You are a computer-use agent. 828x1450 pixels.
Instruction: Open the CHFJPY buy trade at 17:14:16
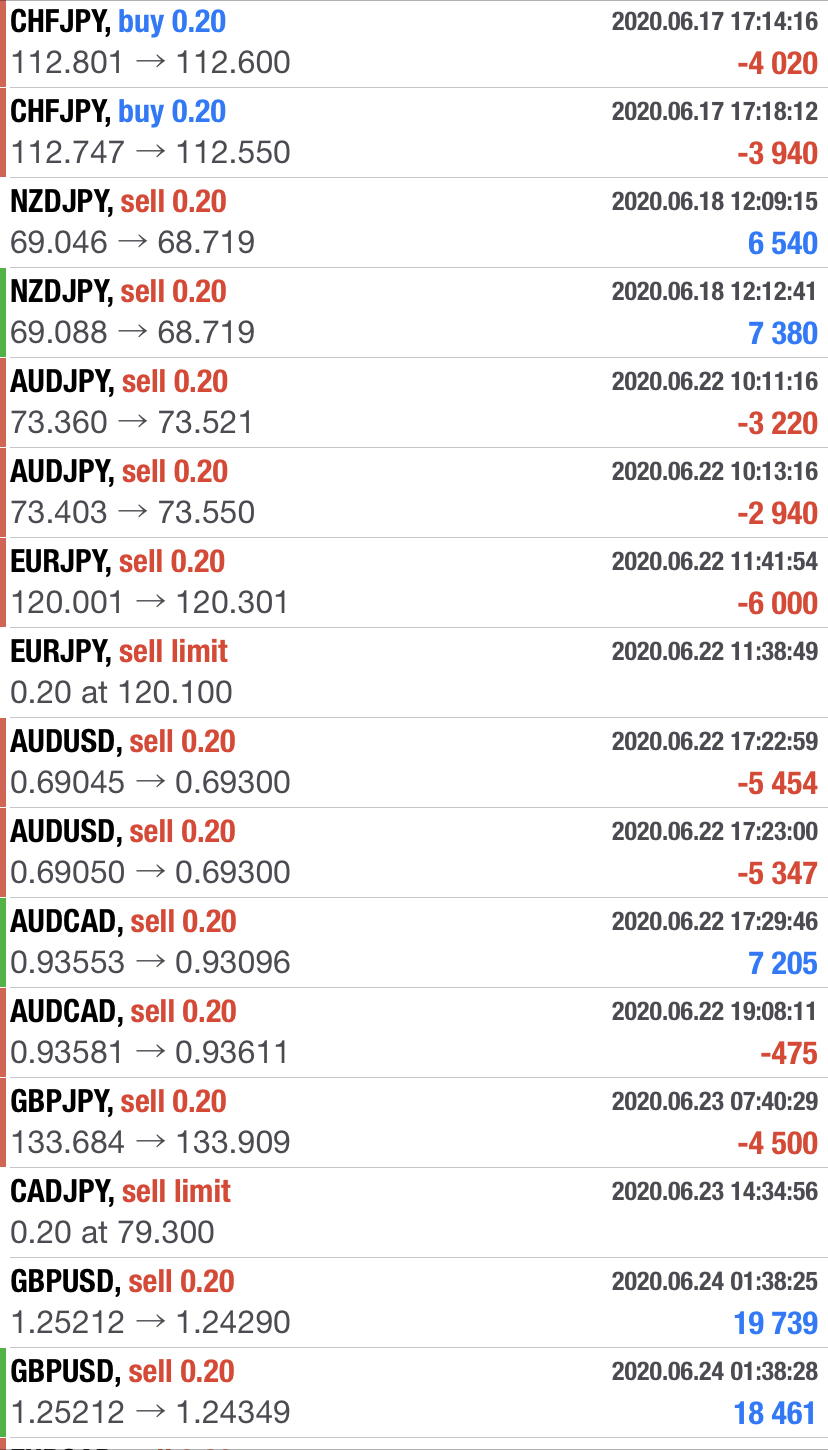pyautogui.click(x=414, y=43)
